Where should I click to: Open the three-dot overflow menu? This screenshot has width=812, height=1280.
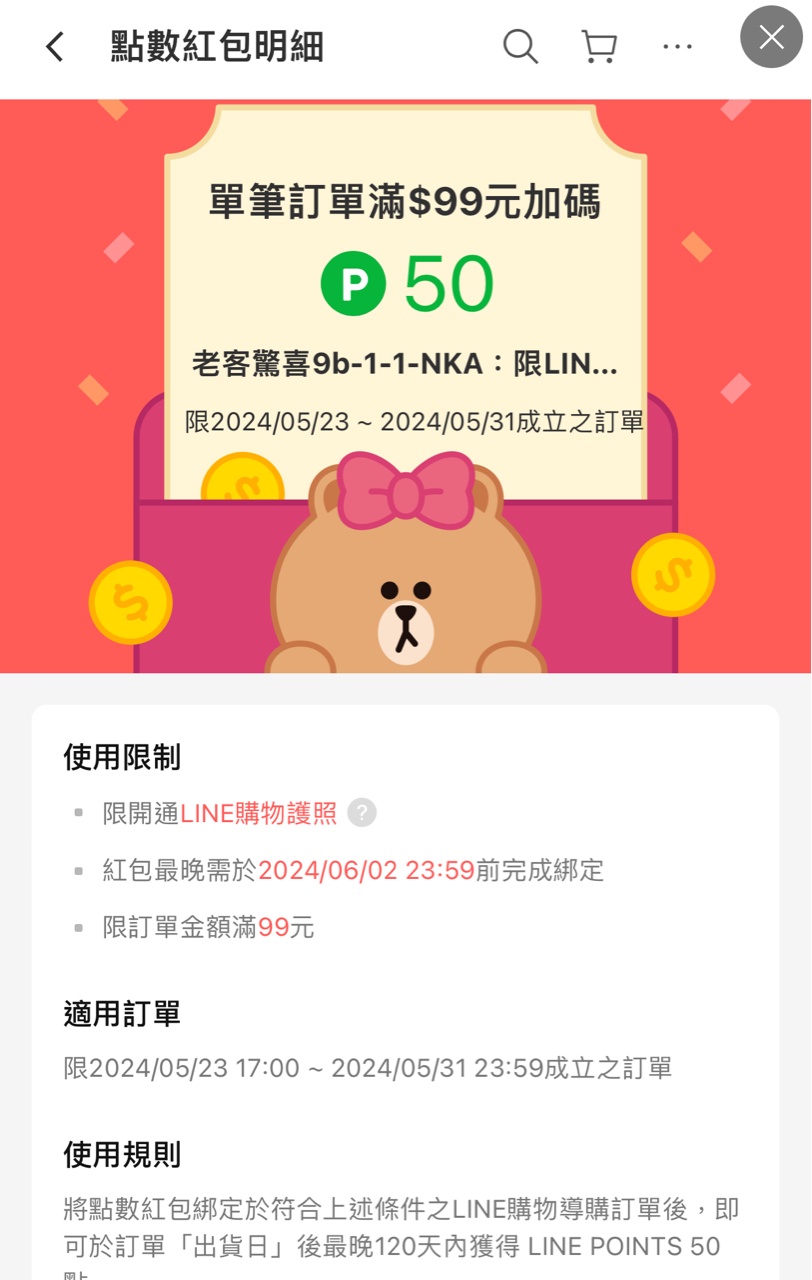677,46
